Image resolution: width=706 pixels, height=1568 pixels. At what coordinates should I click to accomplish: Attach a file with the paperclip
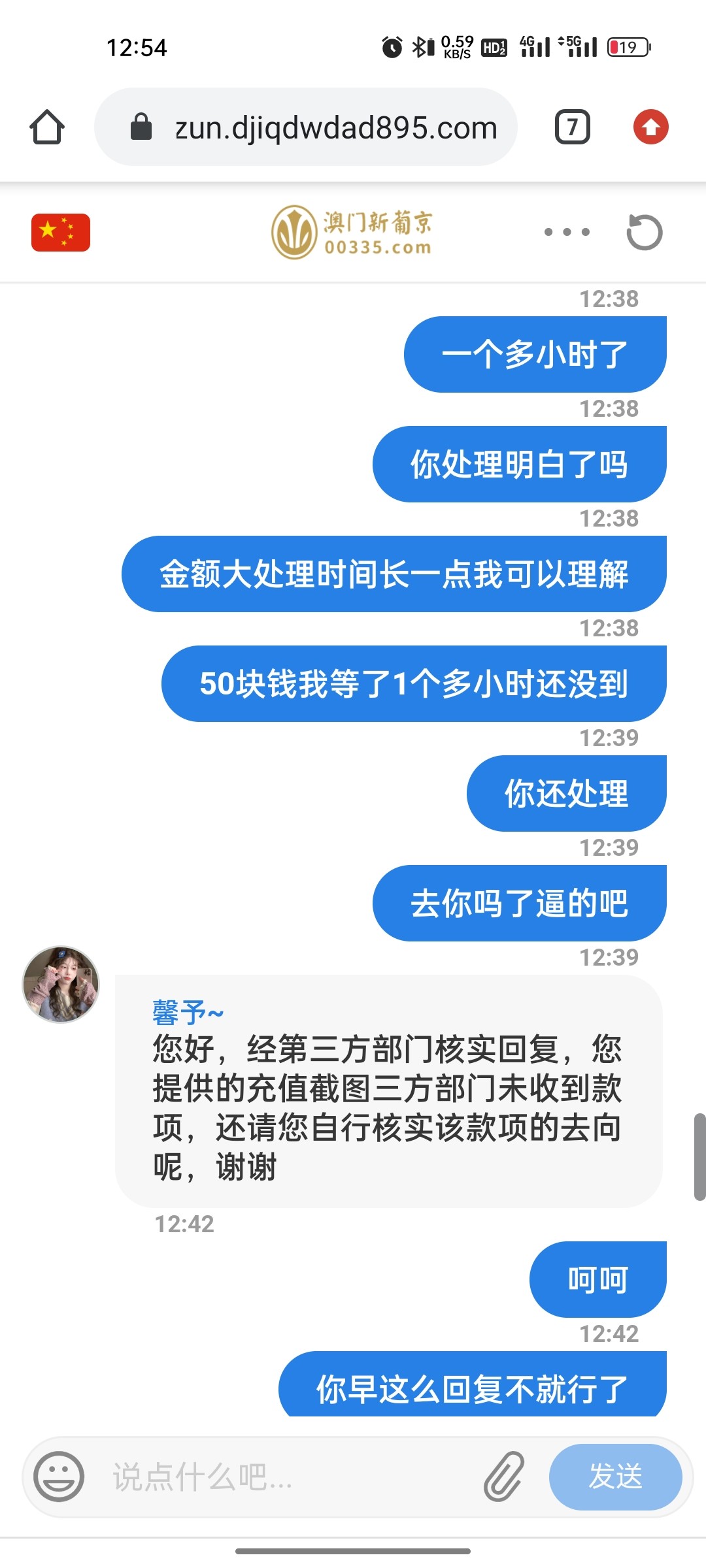504,1477
